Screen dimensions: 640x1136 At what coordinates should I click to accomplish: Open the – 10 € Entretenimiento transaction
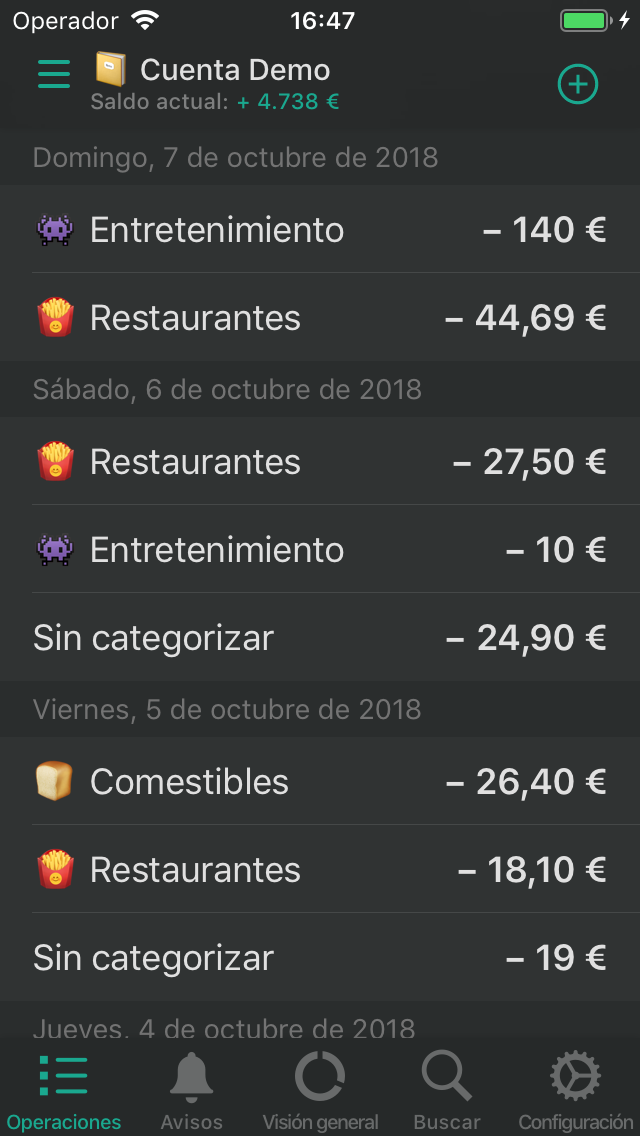320,550
